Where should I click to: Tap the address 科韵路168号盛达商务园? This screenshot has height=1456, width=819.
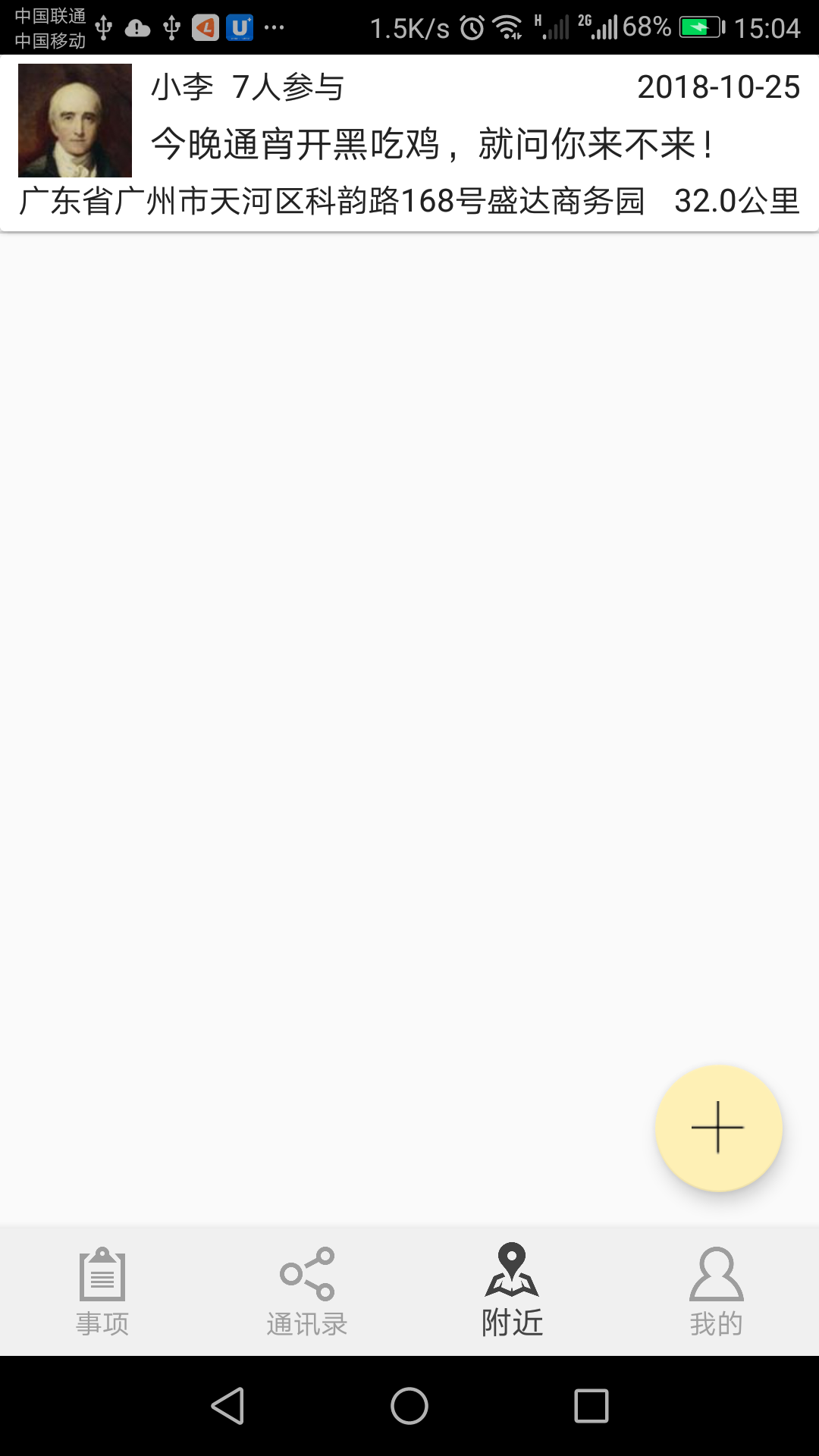[326, 201]
